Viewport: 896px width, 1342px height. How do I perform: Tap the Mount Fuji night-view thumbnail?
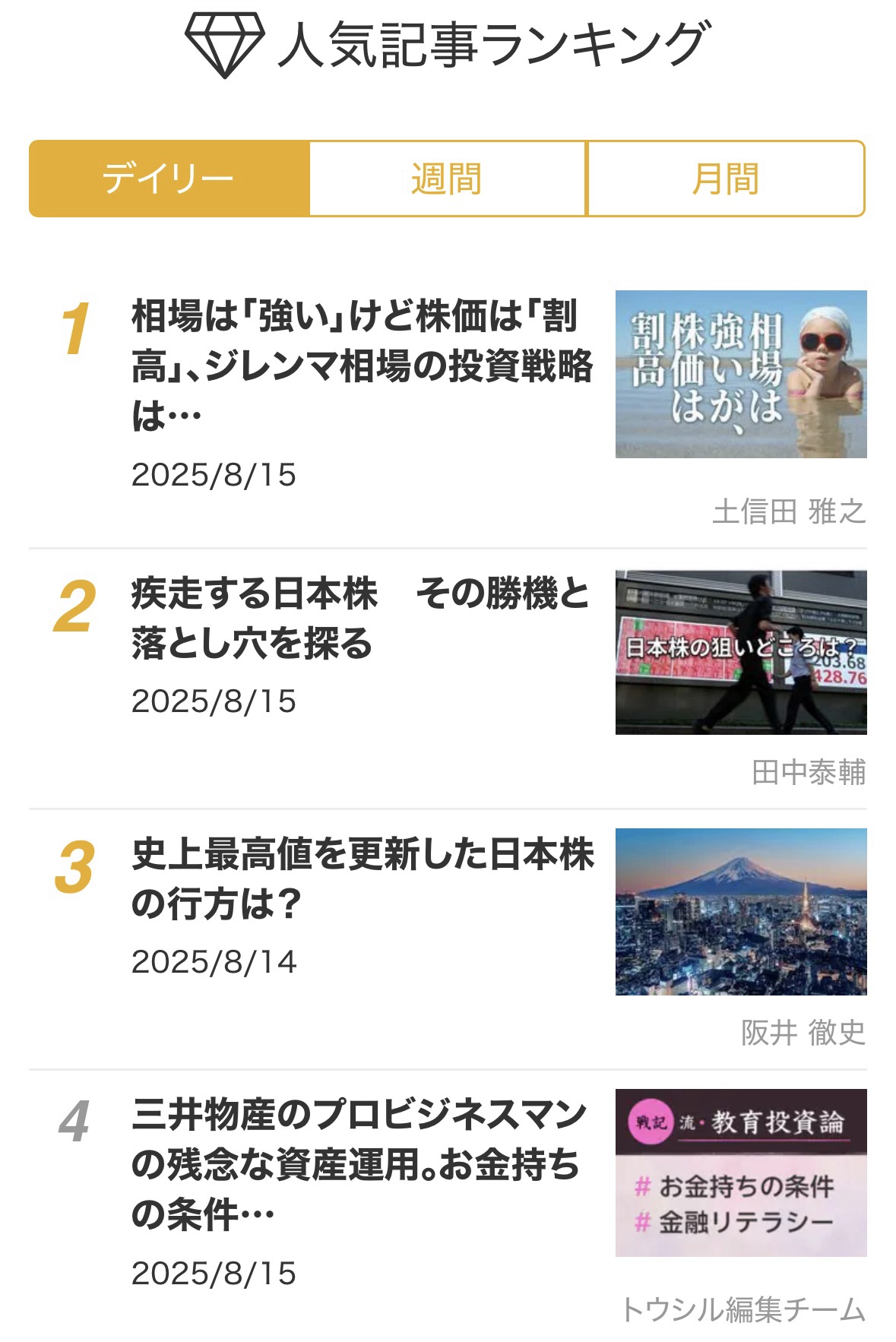[x=740, y=912]
